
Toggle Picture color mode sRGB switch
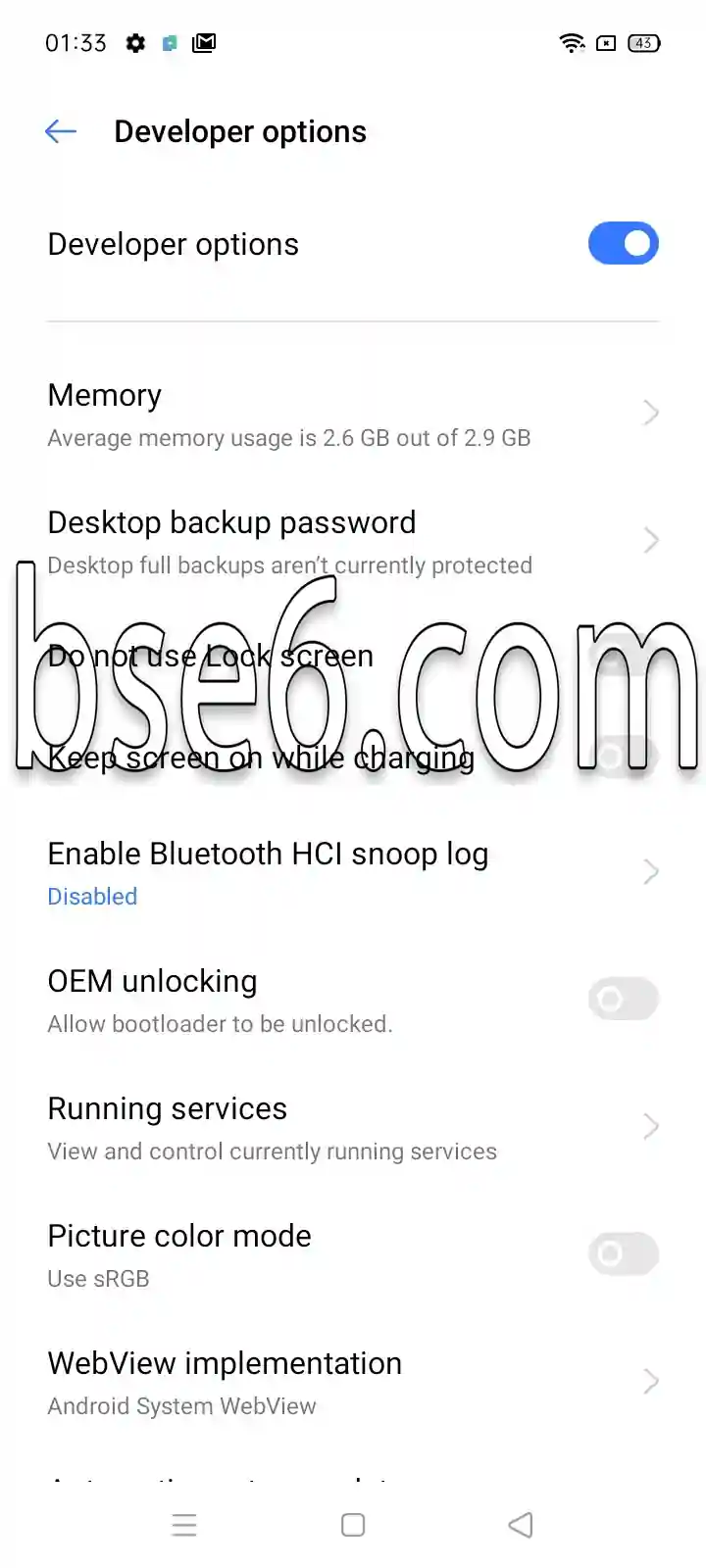pyautogui.click(x=624, y=1253)
